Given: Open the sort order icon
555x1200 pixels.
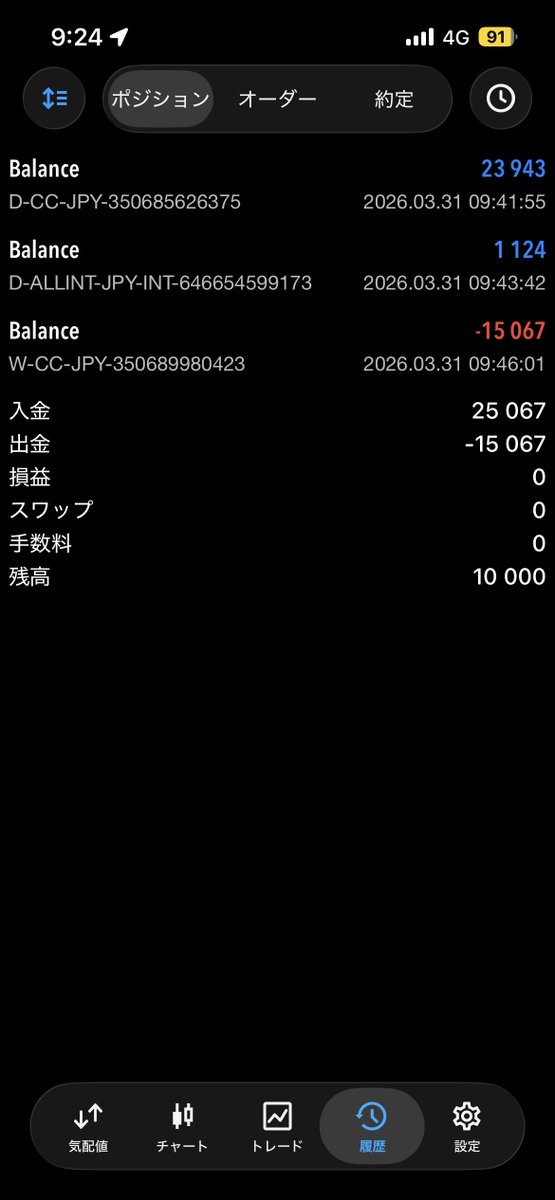Looking at the screenshot, I should tap(54, 98).
